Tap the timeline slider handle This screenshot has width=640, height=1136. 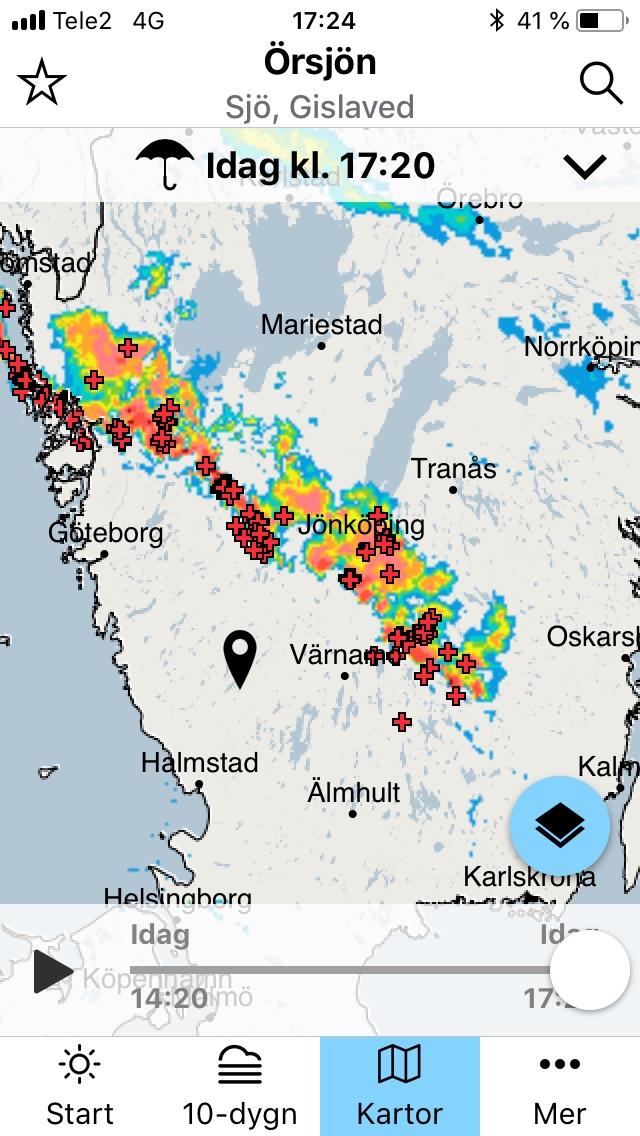tap(589, 970)
